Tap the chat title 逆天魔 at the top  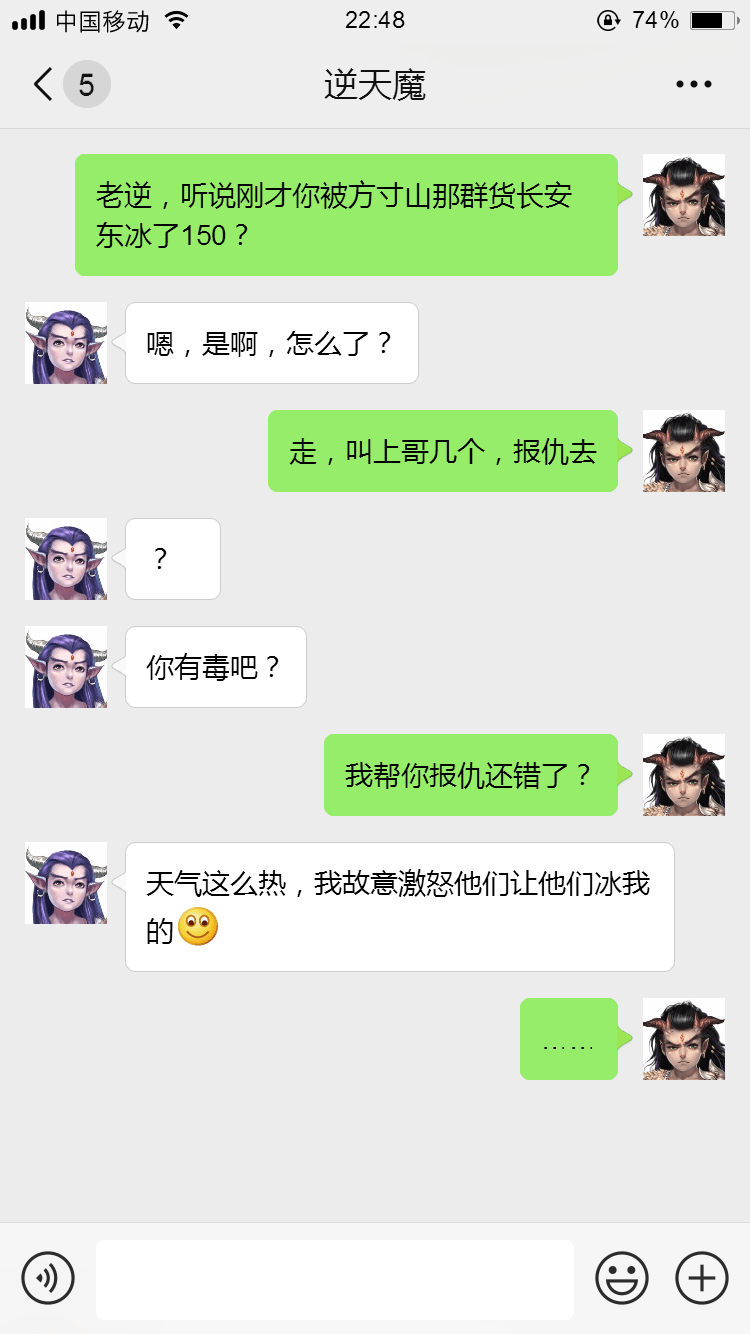(x=375, y=84)
